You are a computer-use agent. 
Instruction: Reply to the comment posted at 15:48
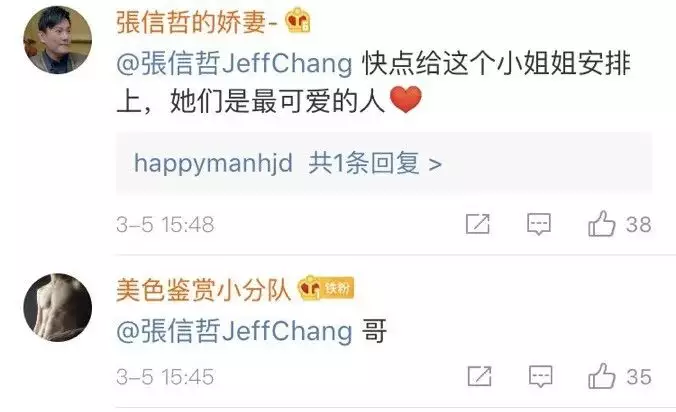point(540,224)
